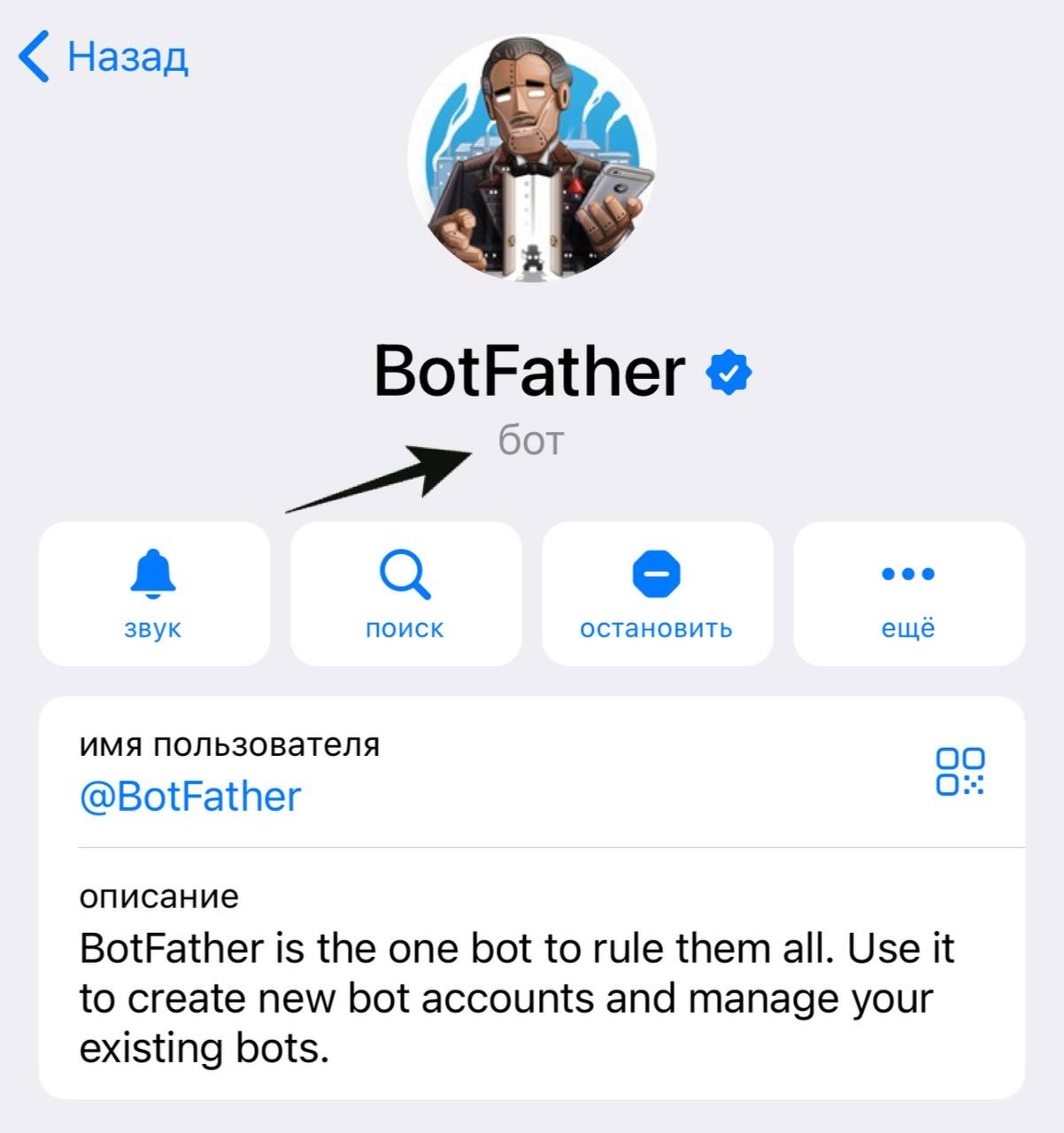Screen dimensions: 1064x1133
Task: Open BotFather's profile photo
Action: (x=531, y=161)
